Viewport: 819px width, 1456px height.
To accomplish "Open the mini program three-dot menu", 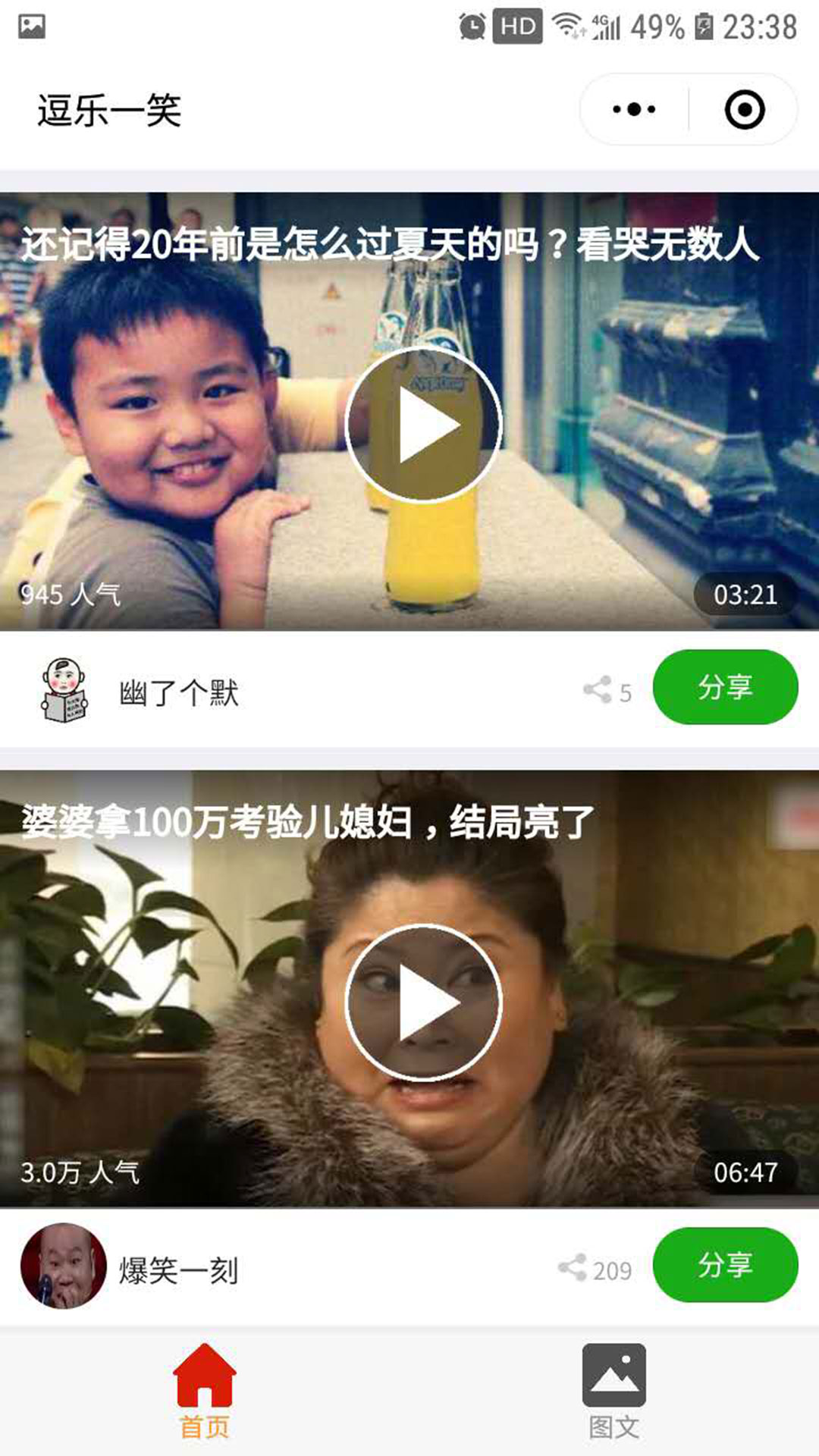I will click(x=634, y=109).
